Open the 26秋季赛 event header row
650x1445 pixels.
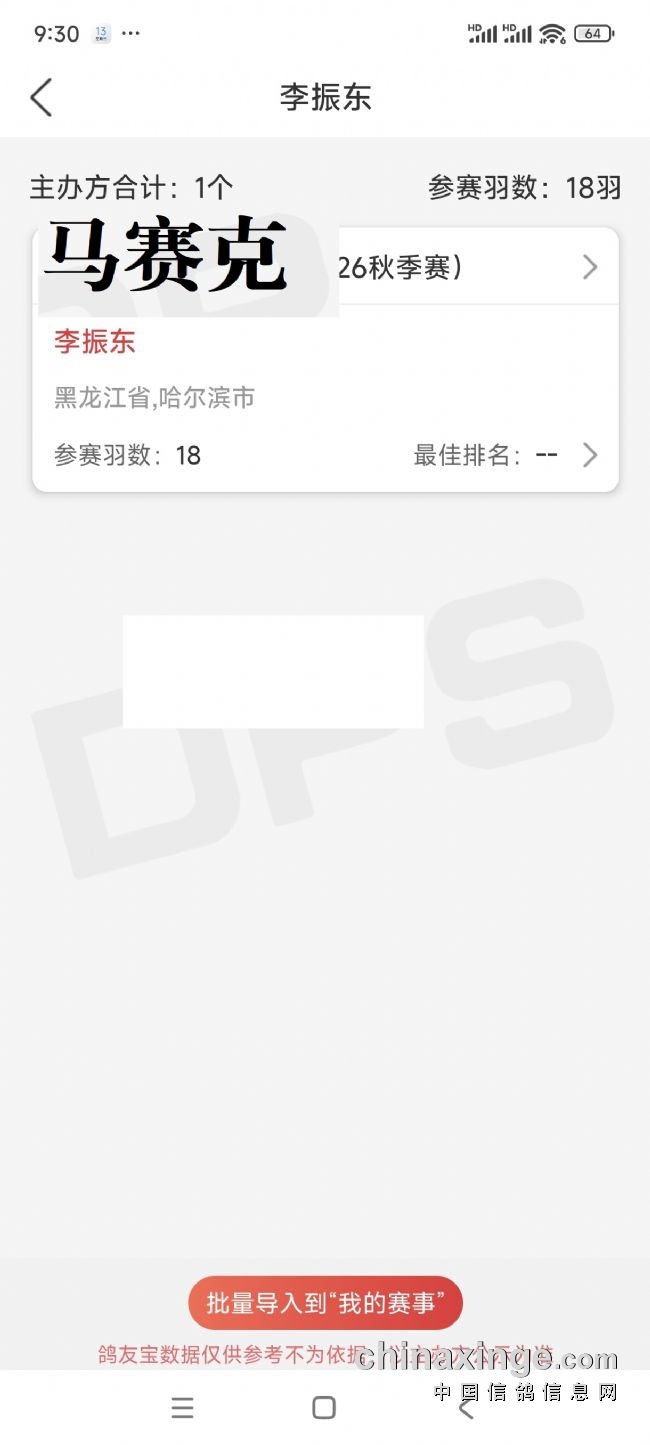326,267
